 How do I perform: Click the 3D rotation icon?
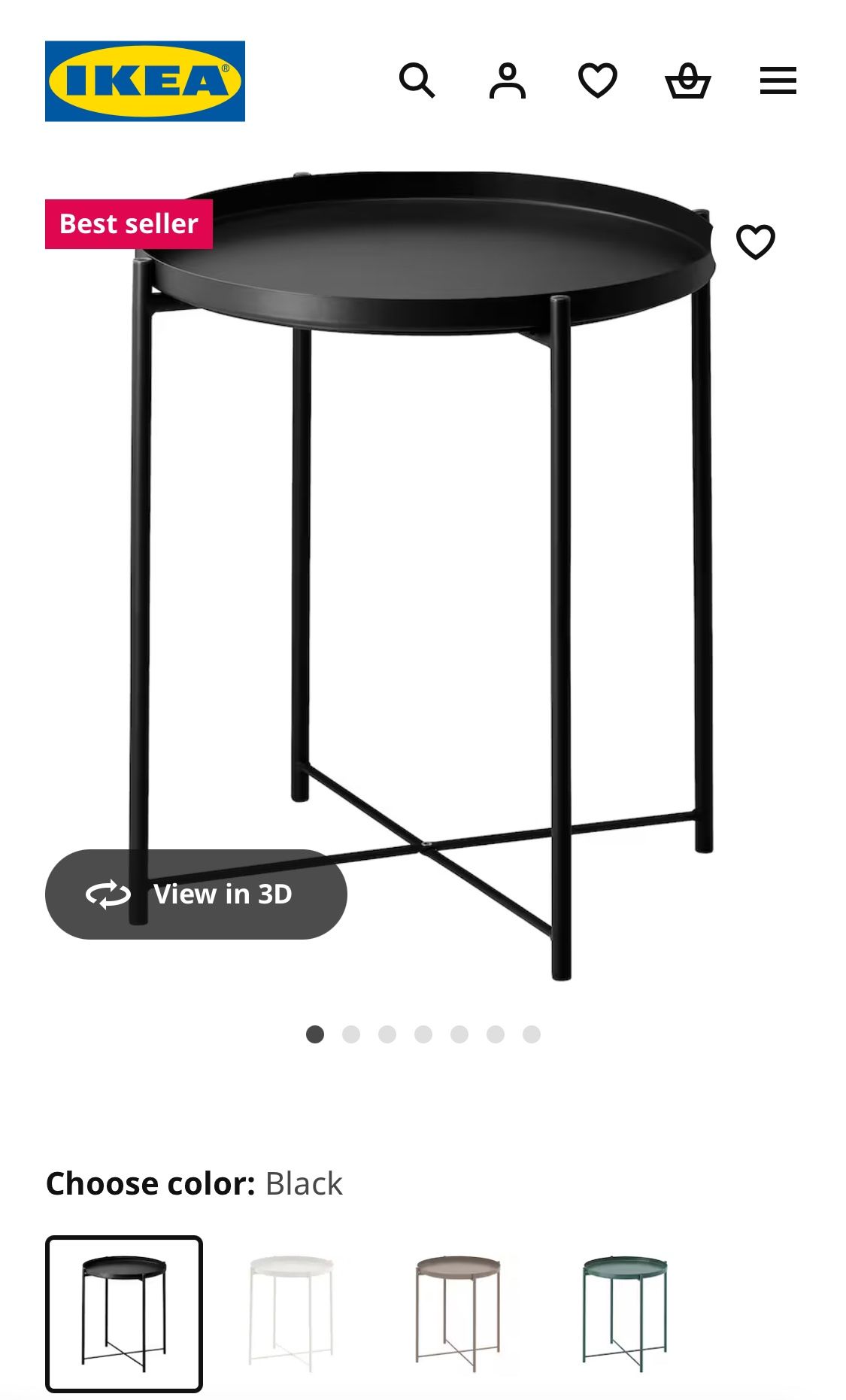pyautogui.click(x=108, y=895)
